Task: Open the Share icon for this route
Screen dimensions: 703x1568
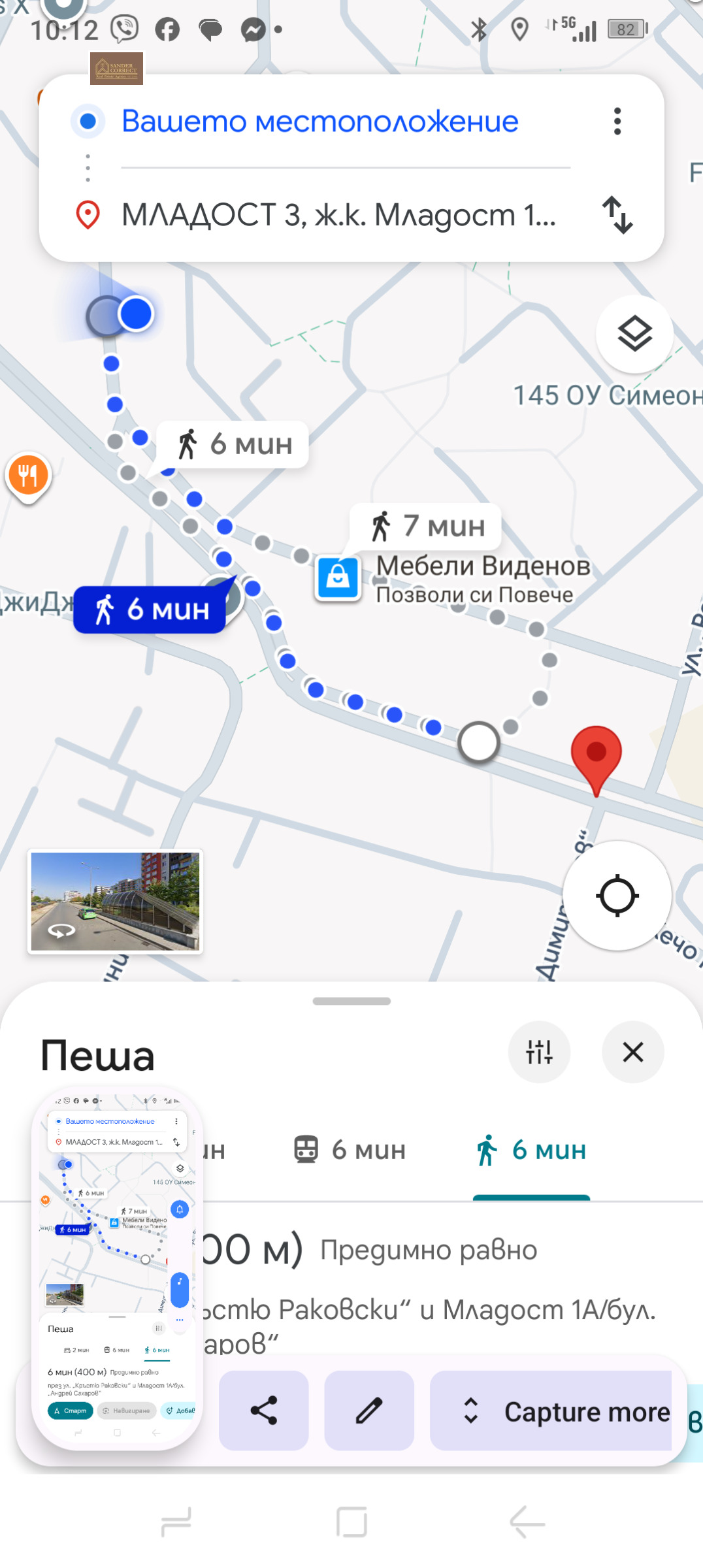Action: coord(263,1411)
